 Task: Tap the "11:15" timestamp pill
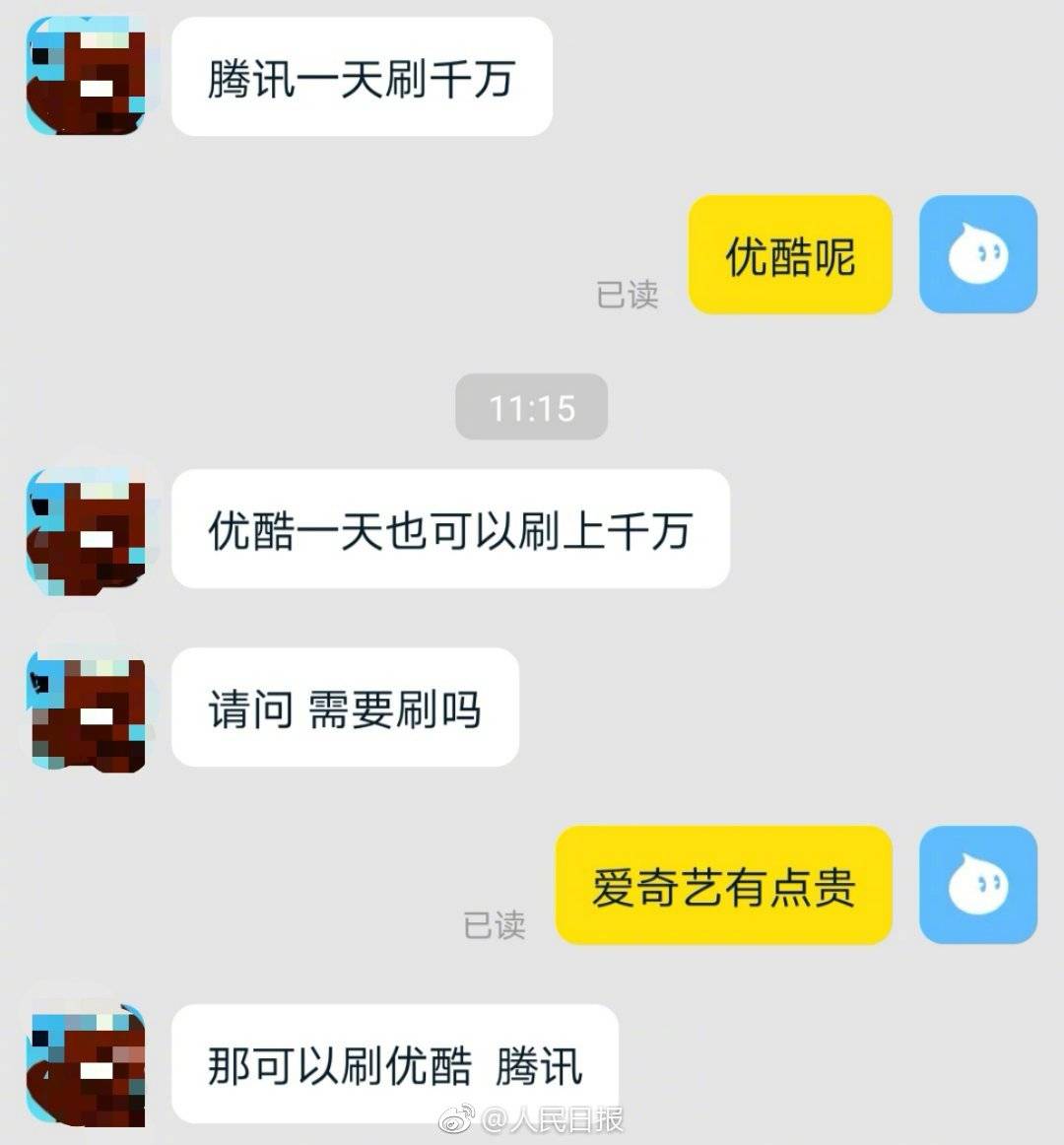coord(532,406)
